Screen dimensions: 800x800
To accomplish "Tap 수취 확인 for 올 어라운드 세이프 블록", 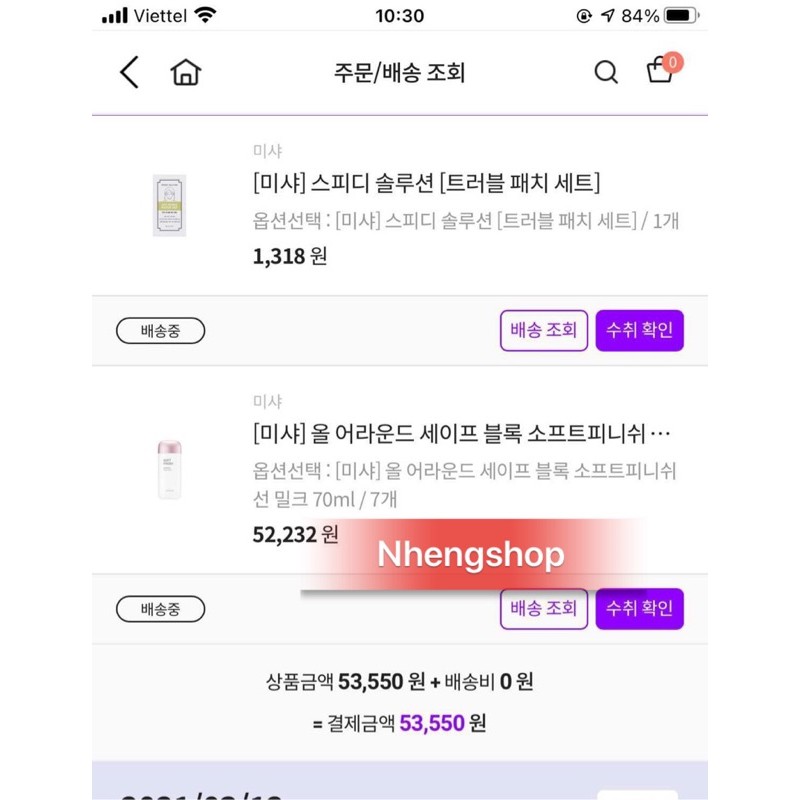I will [639, 608].
